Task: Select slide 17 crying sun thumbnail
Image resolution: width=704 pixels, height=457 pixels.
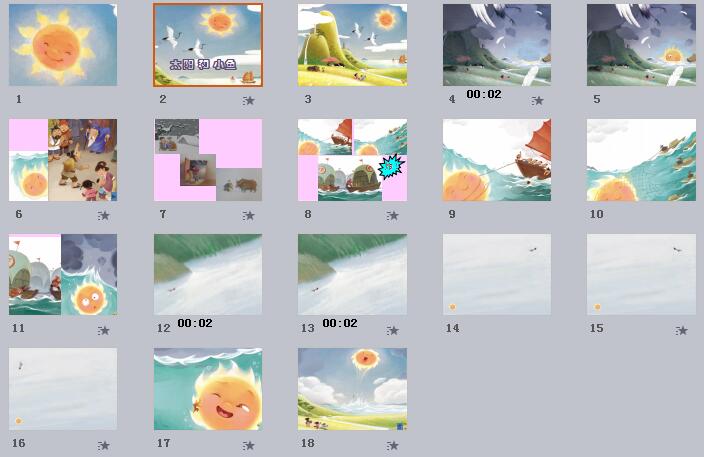Action: click(x=208, y=389)
